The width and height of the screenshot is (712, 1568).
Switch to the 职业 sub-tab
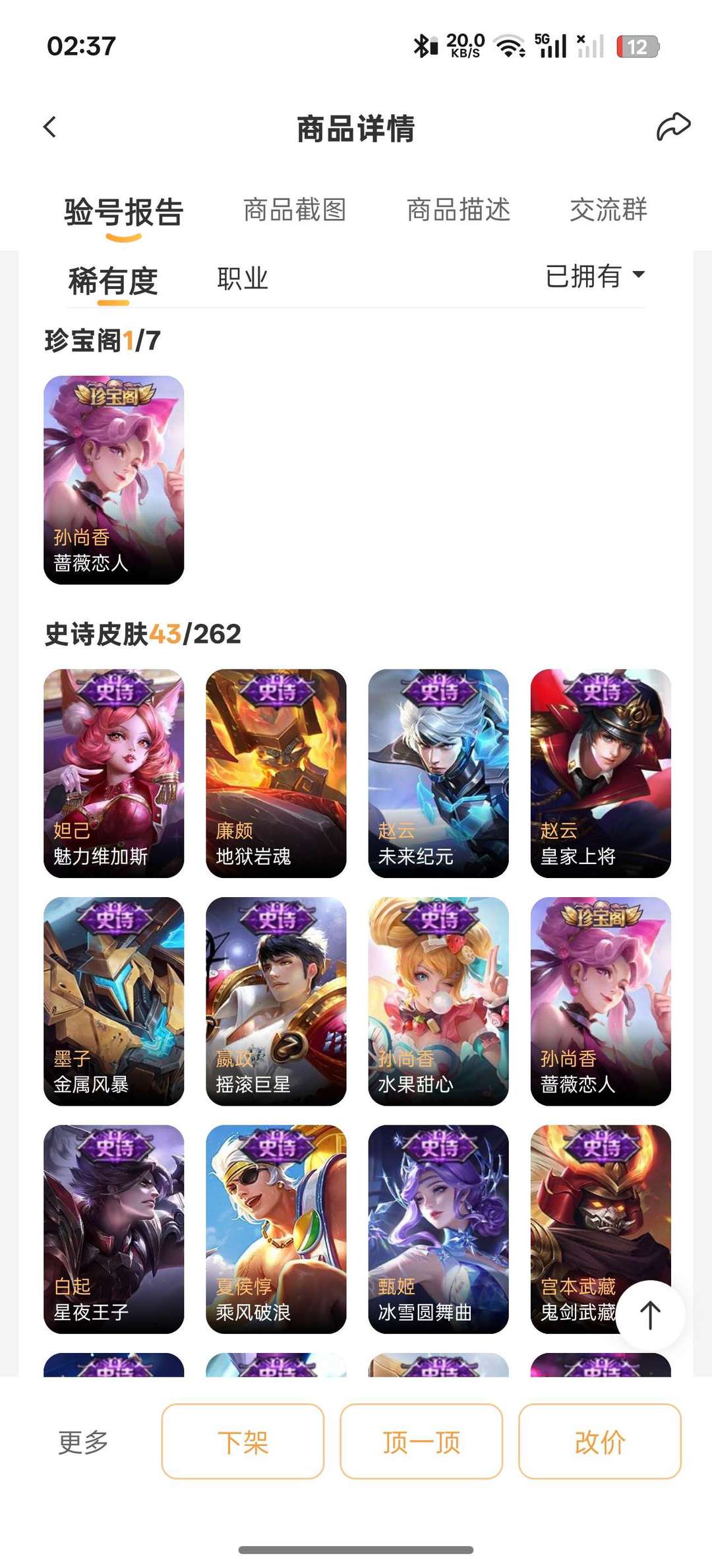(242, 279)
